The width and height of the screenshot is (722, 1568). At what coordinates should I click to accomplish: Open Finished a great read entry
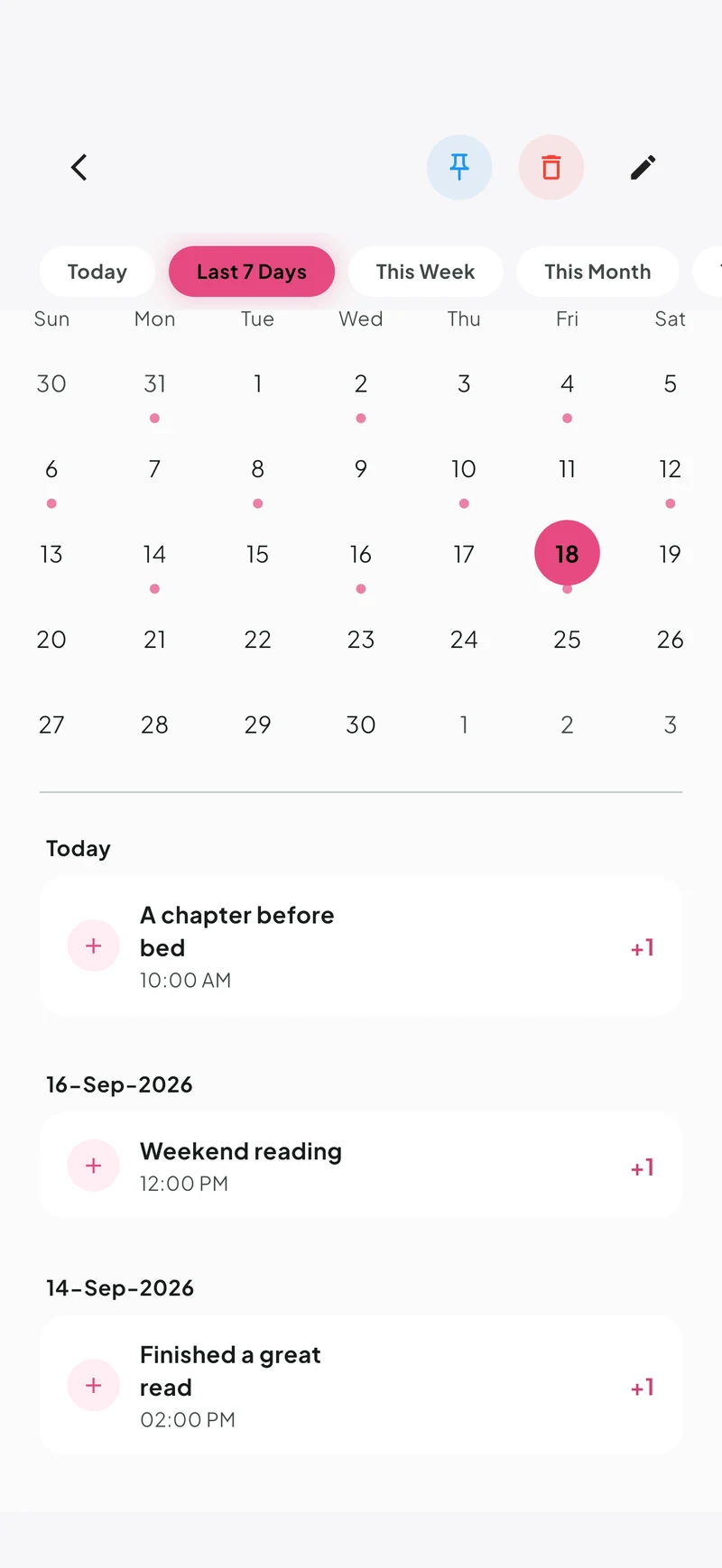click(361, 1385)
